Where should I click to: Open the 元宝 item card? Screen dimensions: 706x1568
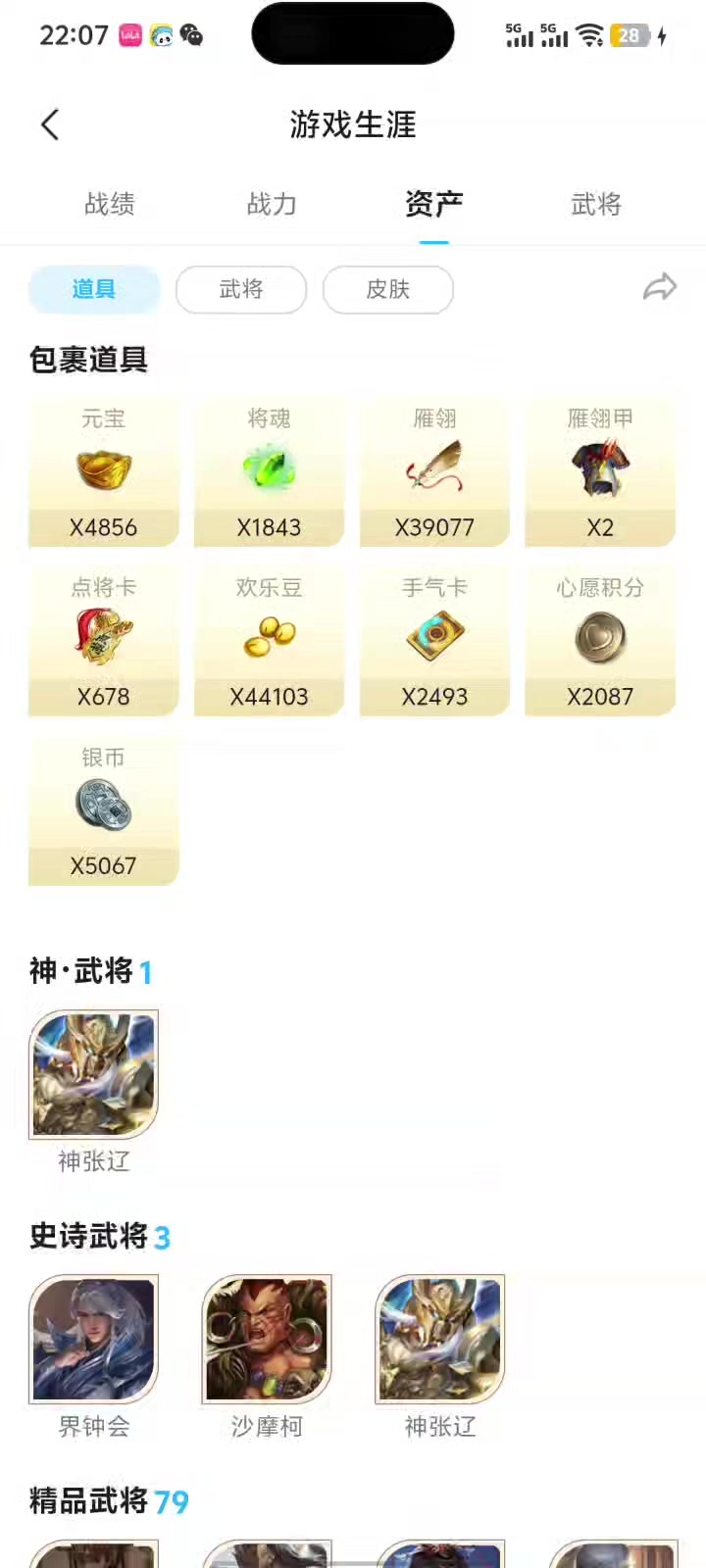click(x=104, y=472)
